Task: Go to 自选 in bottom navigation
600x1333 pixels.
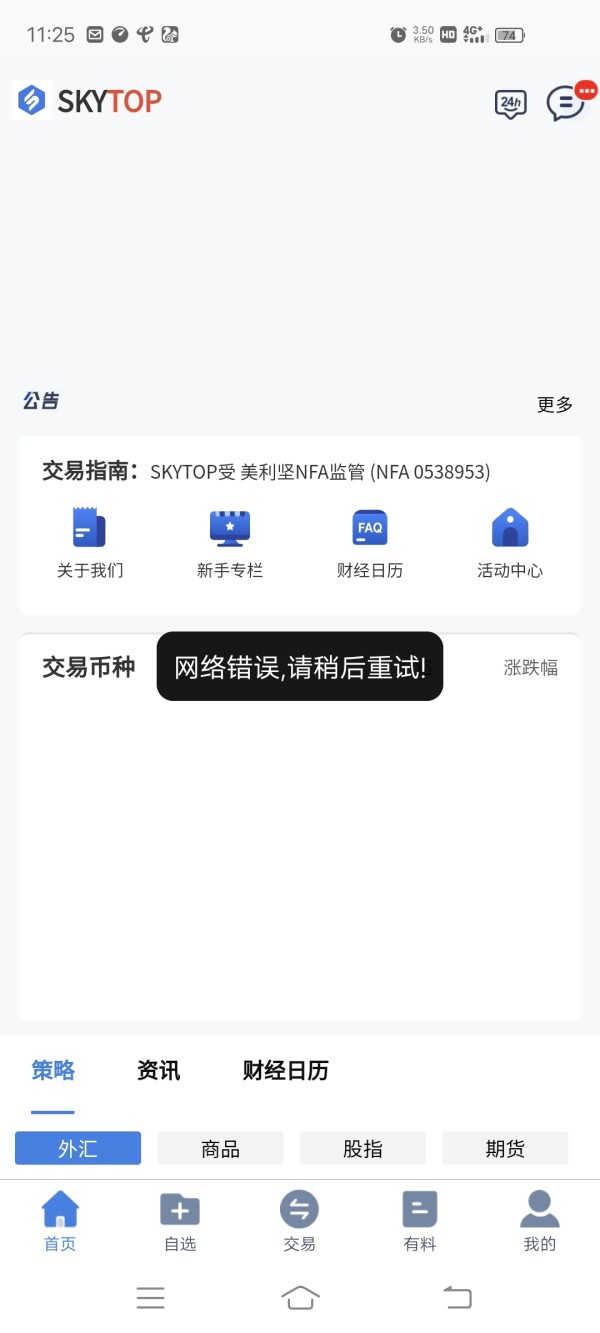Action: pos(180,1221)
